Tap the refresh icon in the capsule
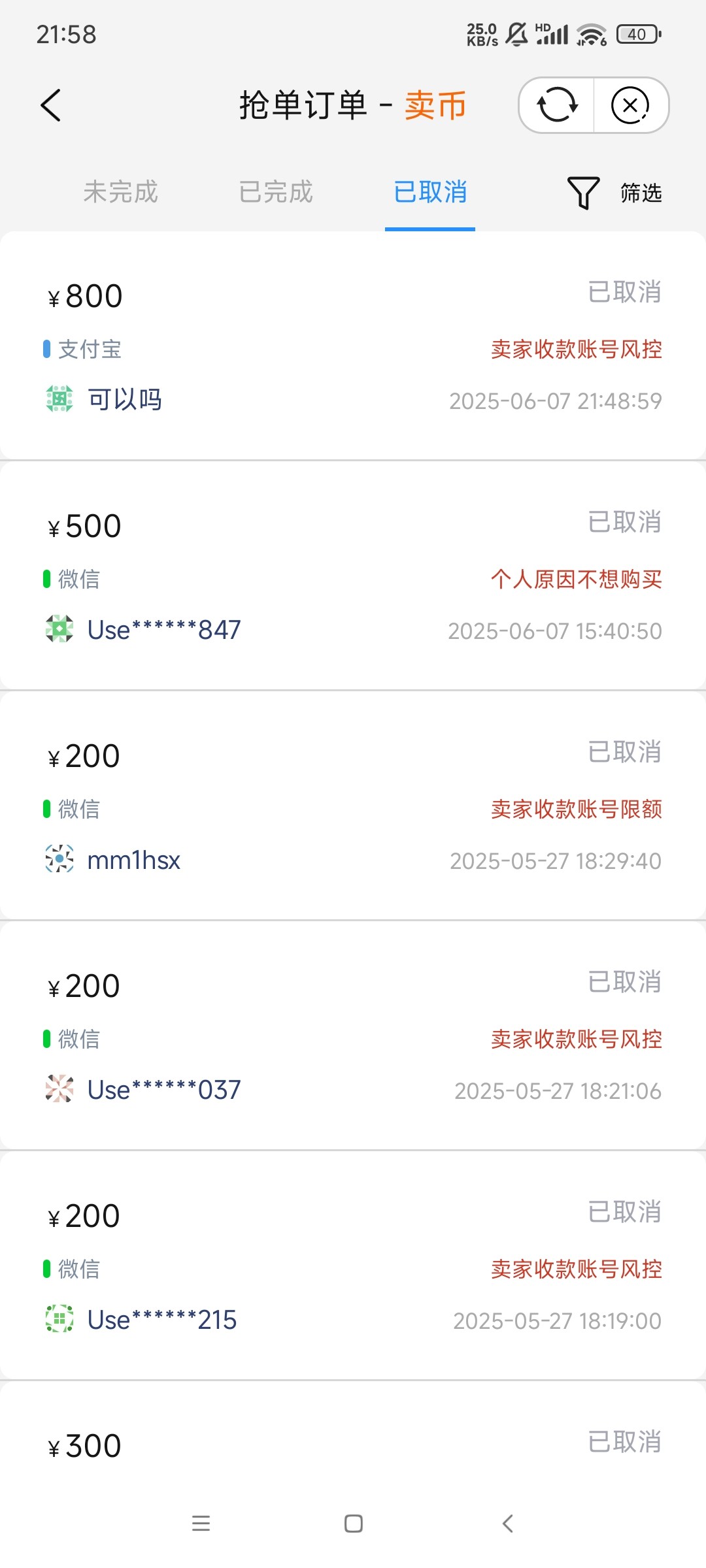Image resolution: width=706 pixels, height=1568 pixels. click(x=557, y=105)
